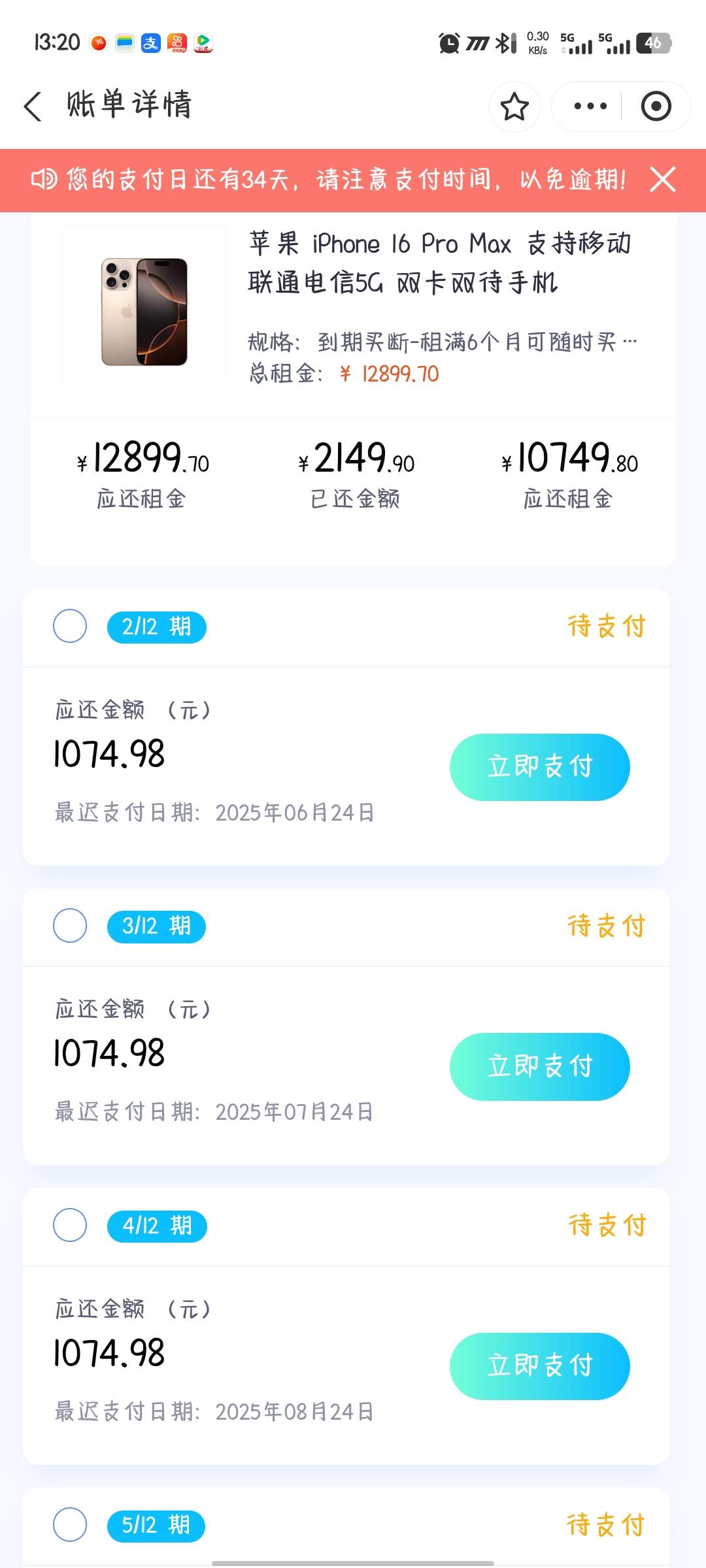
Task: Dismiss the payment reminder banner
Action: [663, 179]
